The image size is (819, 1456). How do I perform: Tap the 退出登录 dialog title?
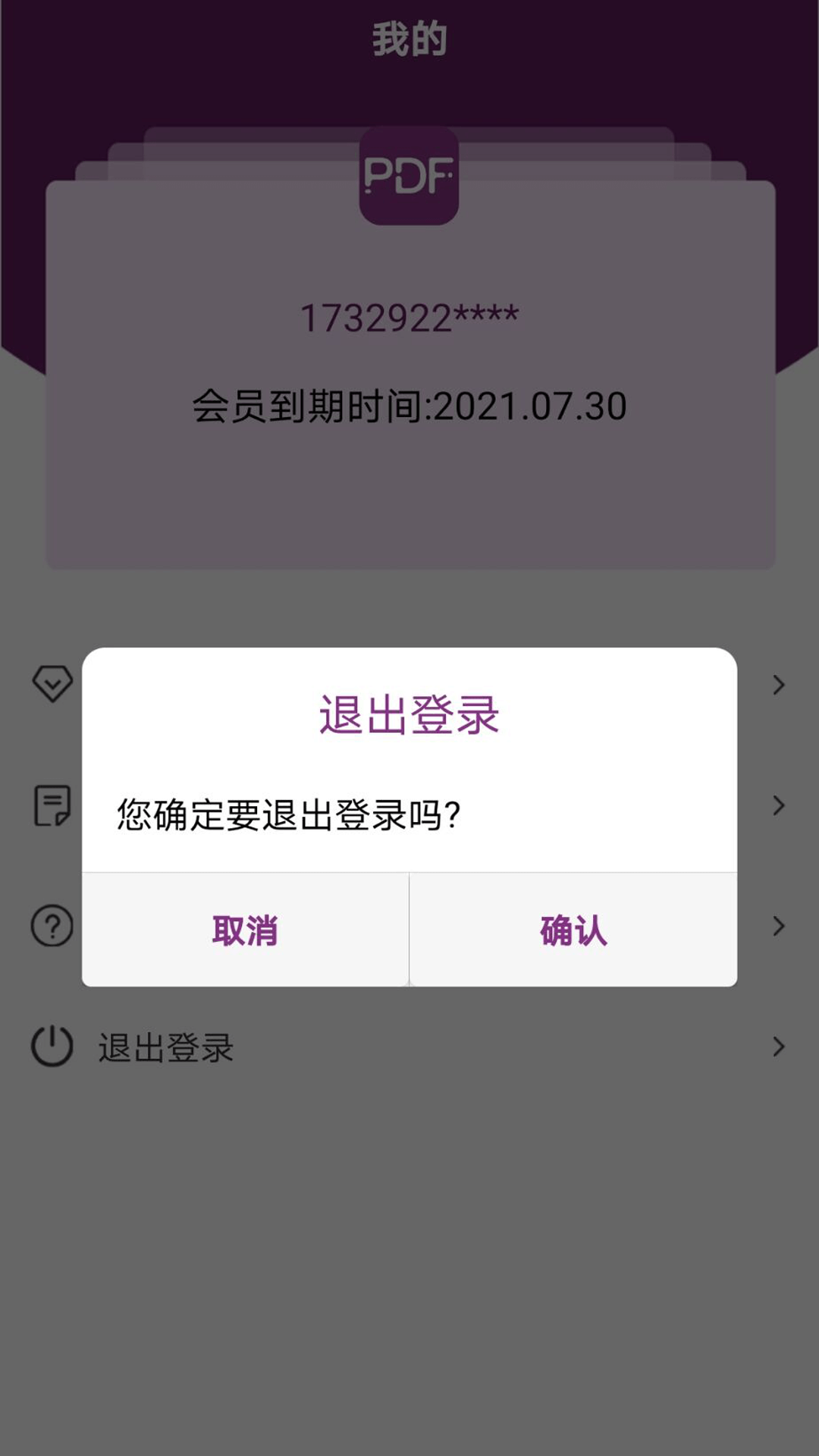[409, 717]
